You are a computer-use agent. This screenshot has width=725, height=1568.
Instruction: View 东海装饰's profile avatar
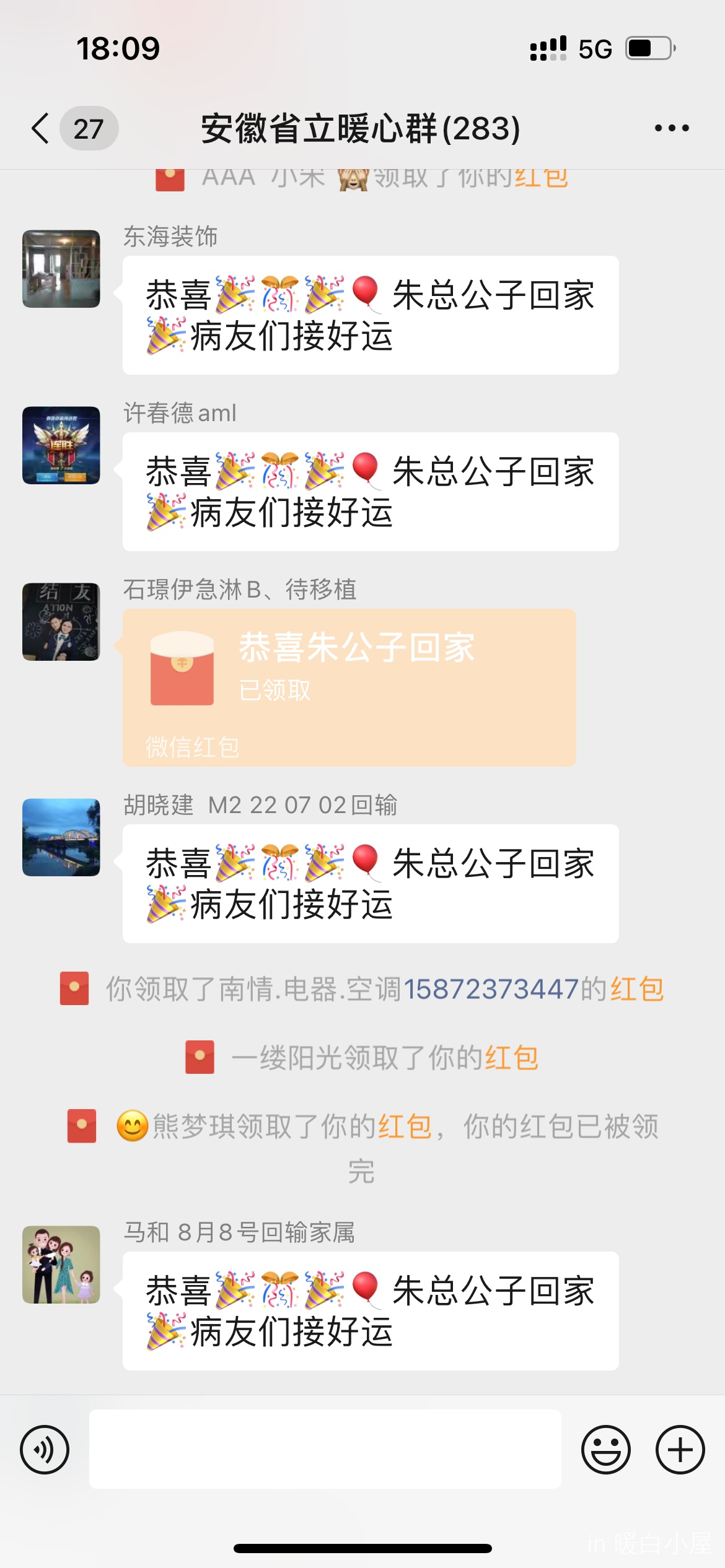click(61, 269)
